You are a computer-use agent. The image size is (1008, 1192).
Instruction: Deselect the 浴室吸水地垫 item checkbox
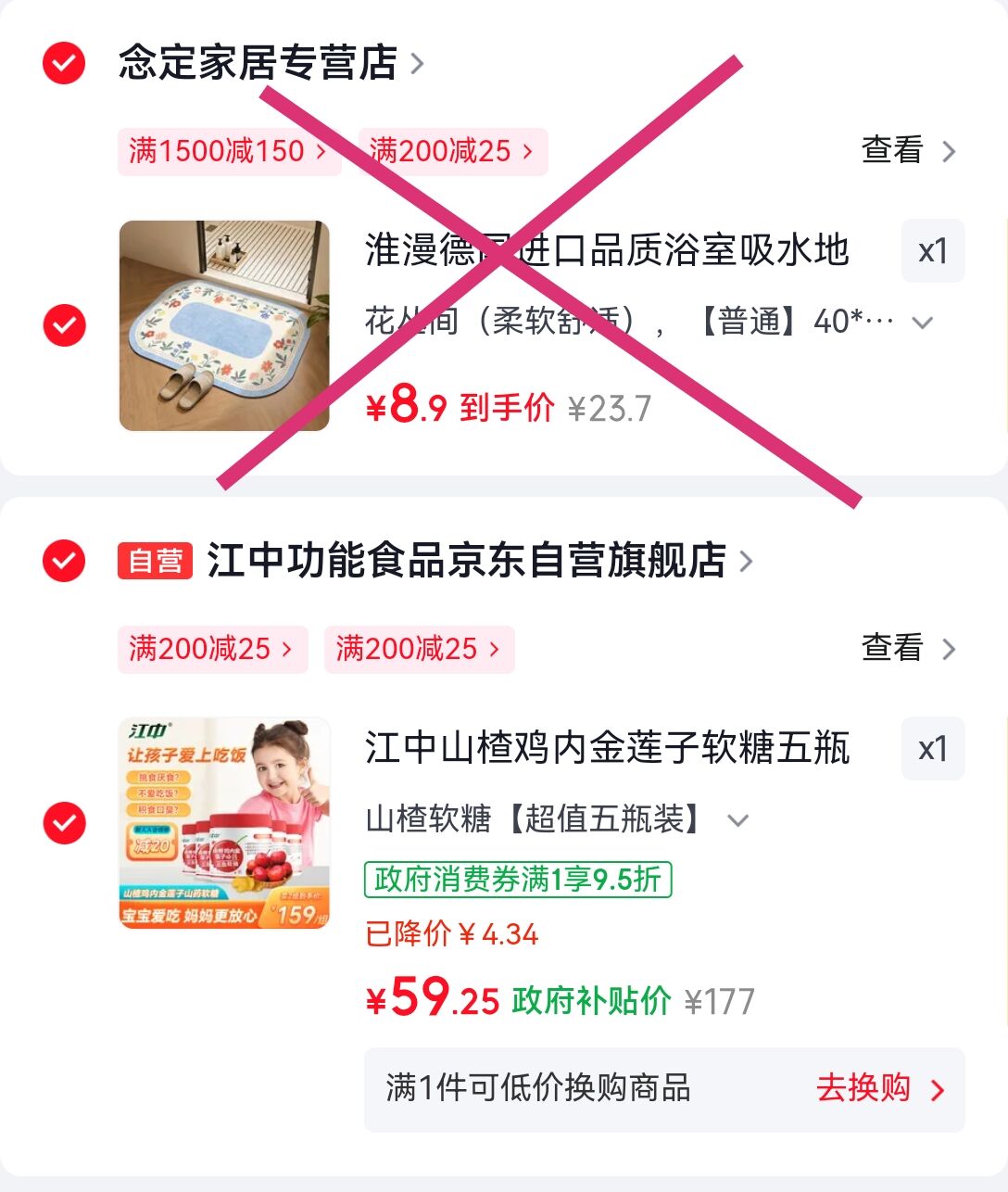pyautogui.click(x=64, y=325)
